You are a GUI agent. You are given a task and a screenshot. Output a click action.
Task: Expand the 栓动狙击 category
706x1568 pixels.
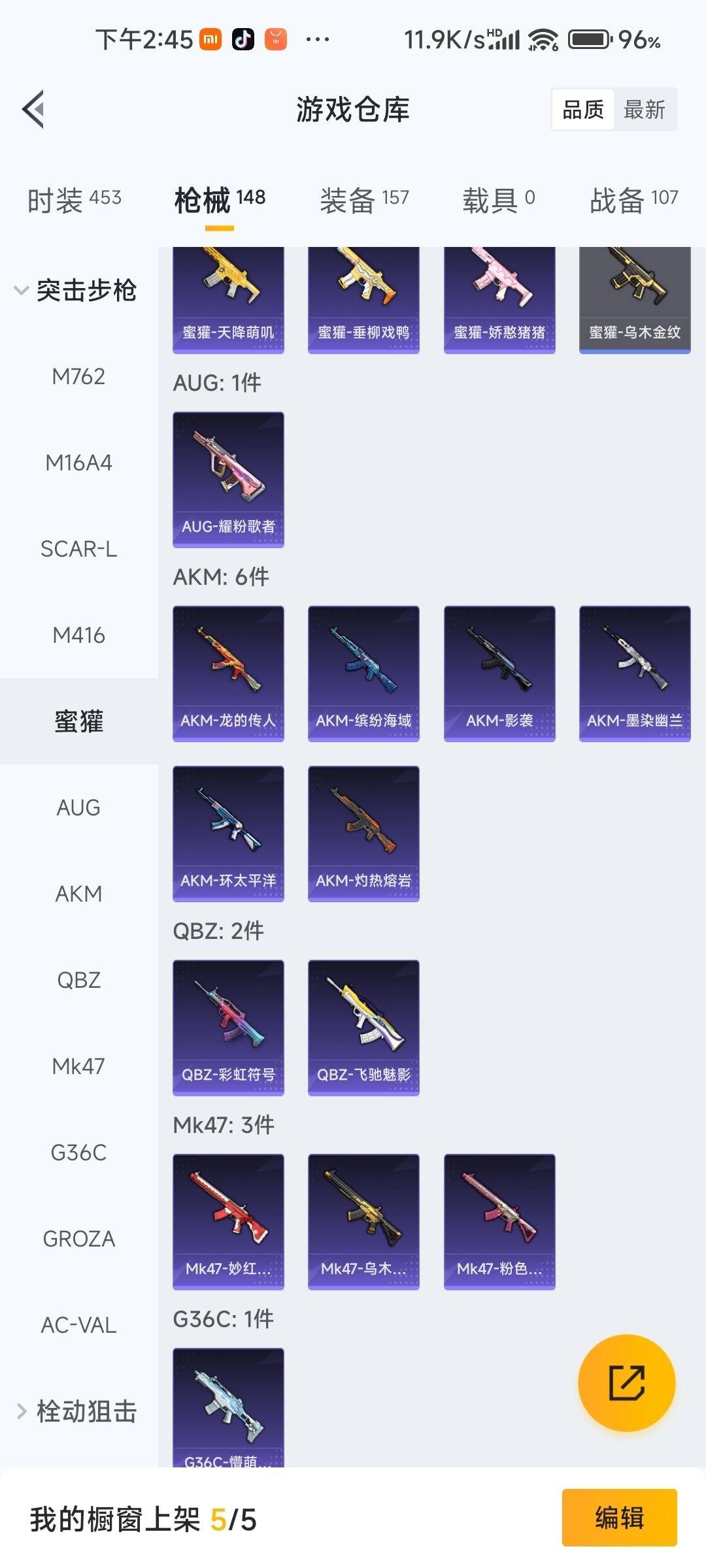coord(75,1411)
